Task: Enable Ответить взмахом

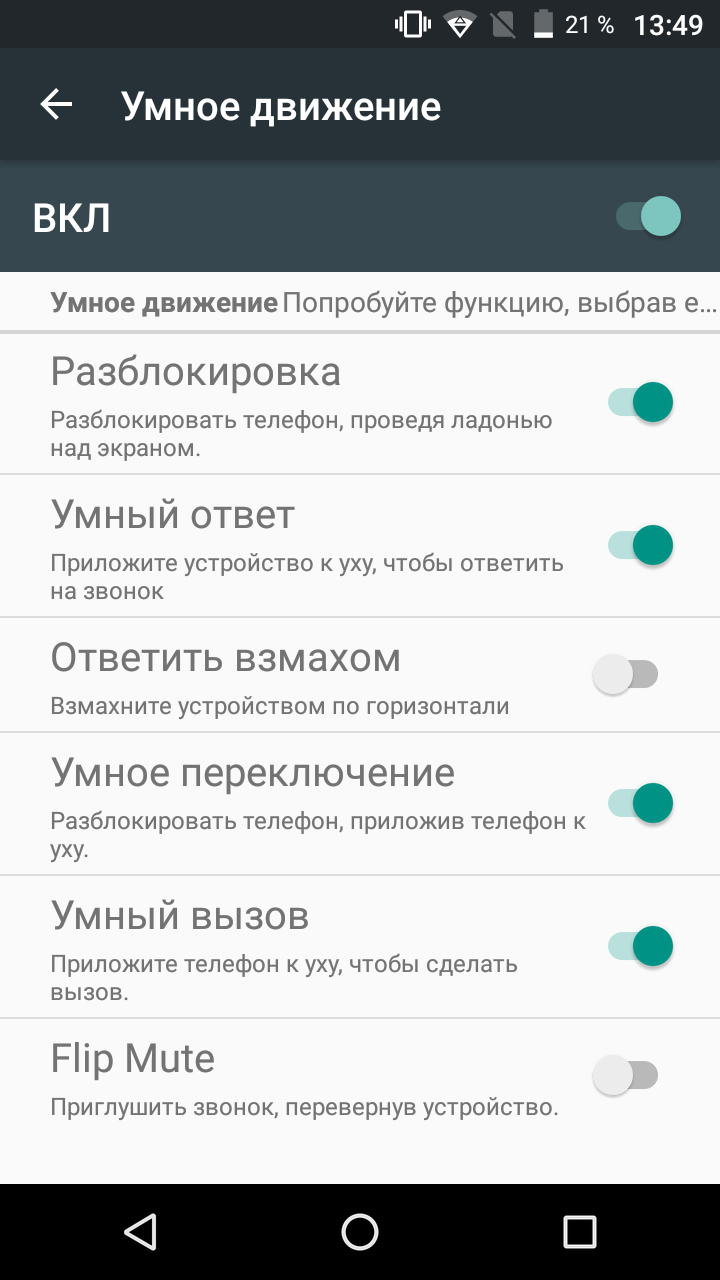Action: (x=625, y=674)
